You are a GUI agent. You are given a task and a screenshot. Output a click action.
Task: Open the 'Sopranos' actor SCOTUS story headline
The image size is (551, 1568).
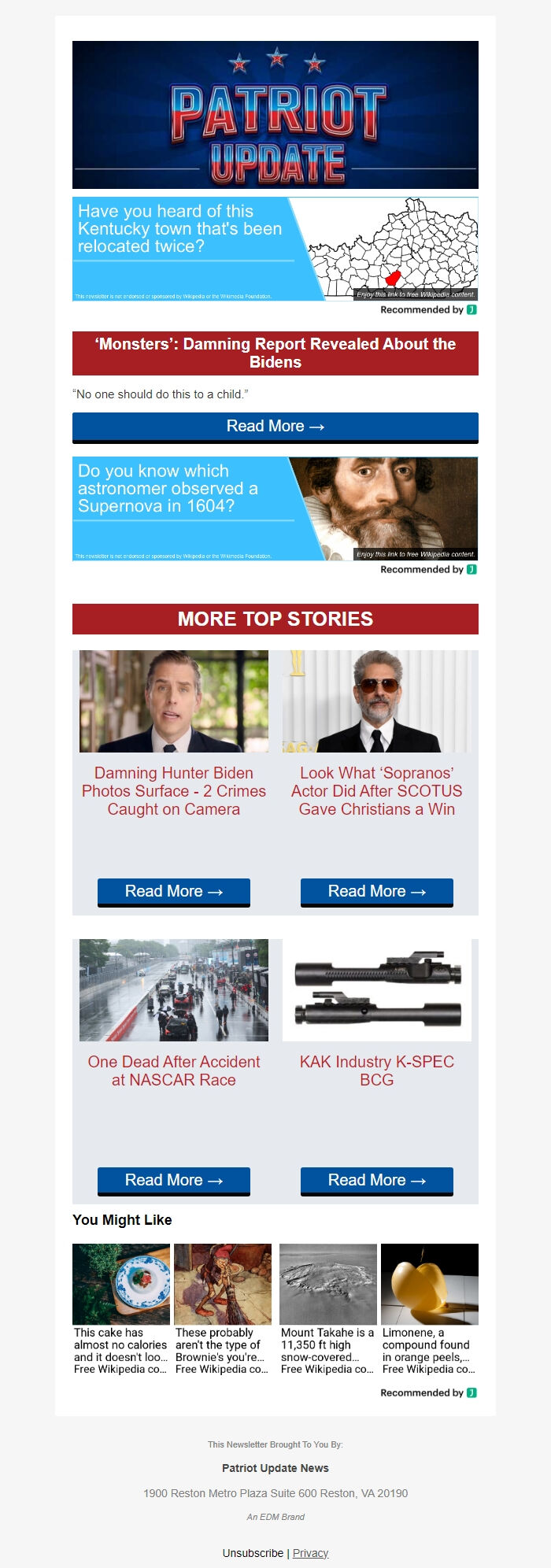pyautogui.click(x=376, y=791)
